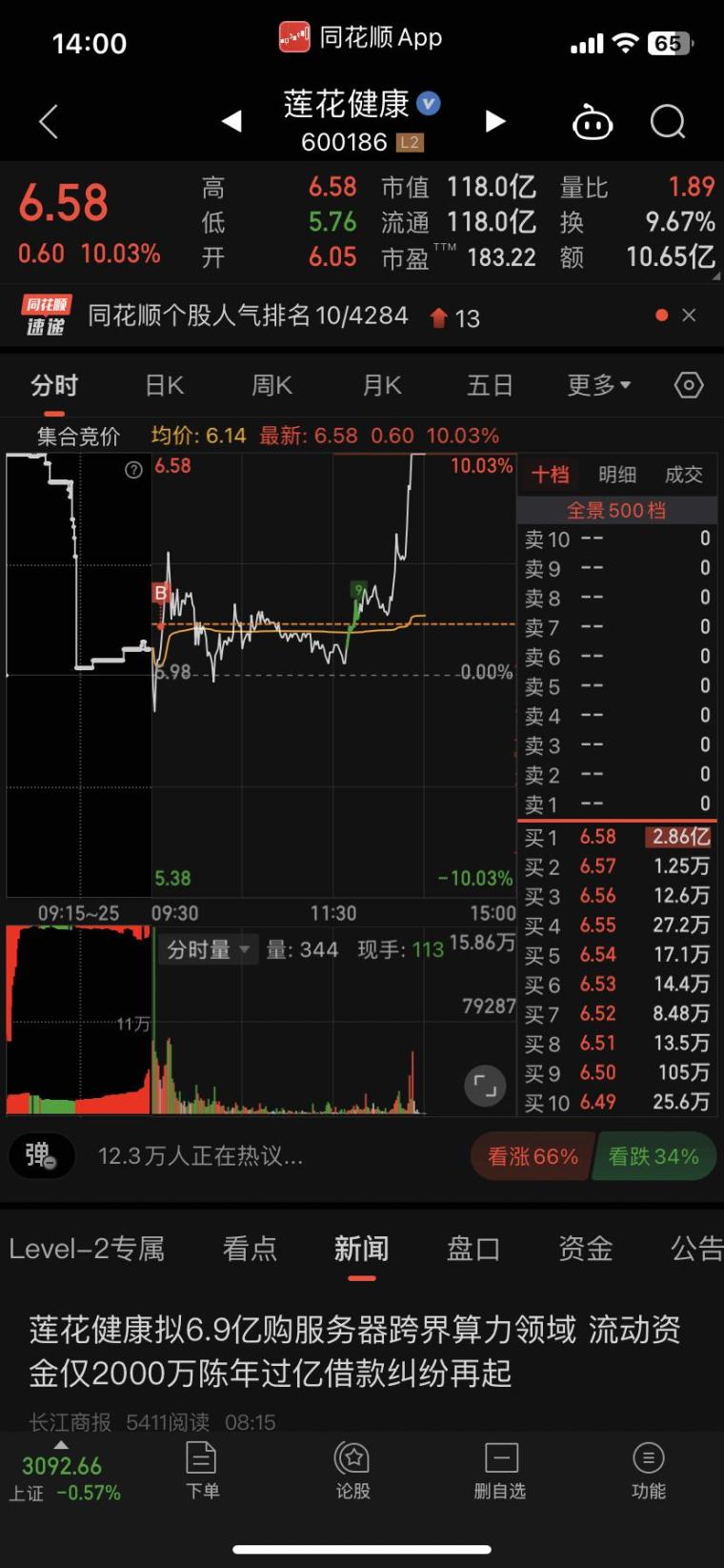Open 全景500档 order book
The width and height of the screenshot is (724, 1568).
tap(616, 510)
